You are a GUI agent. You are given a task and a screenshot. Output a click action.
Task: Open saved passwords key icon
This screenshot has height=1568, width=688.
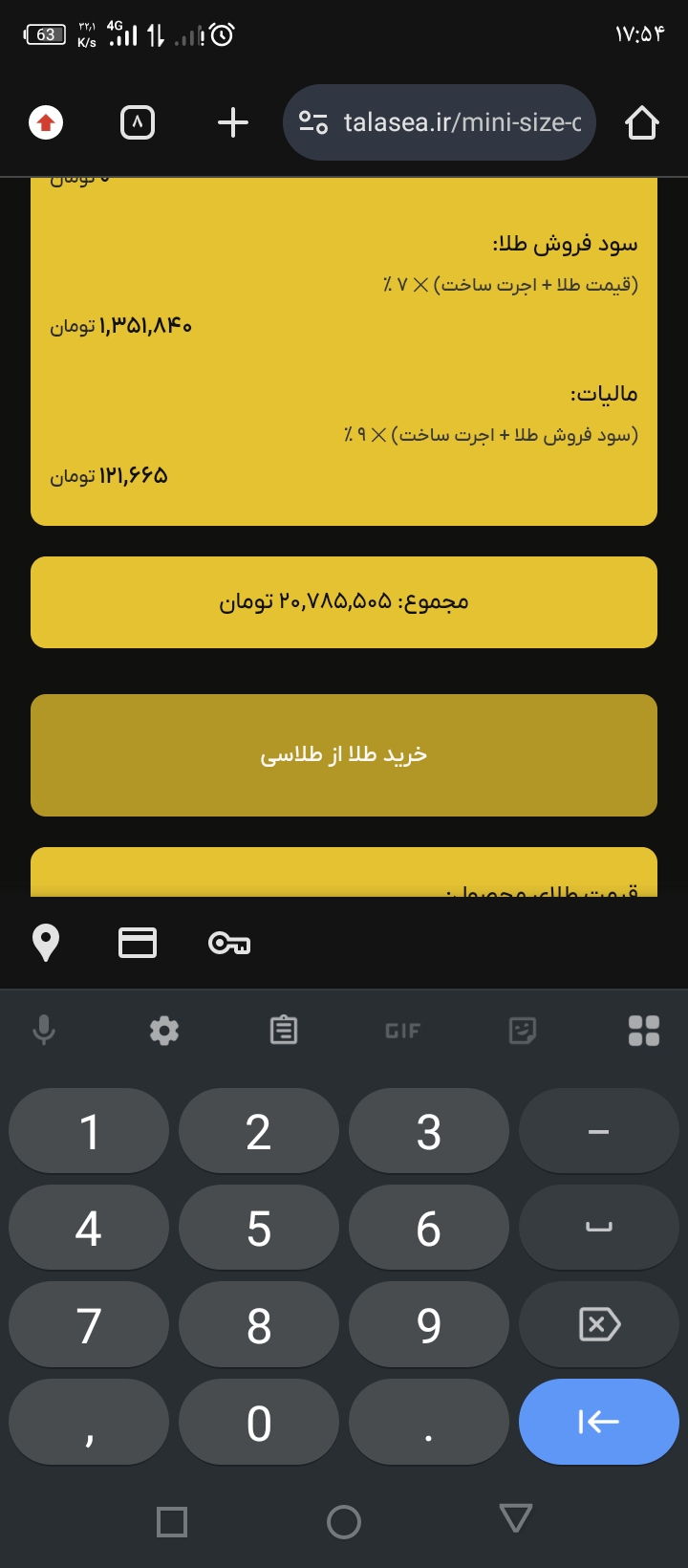coord(229,944)
